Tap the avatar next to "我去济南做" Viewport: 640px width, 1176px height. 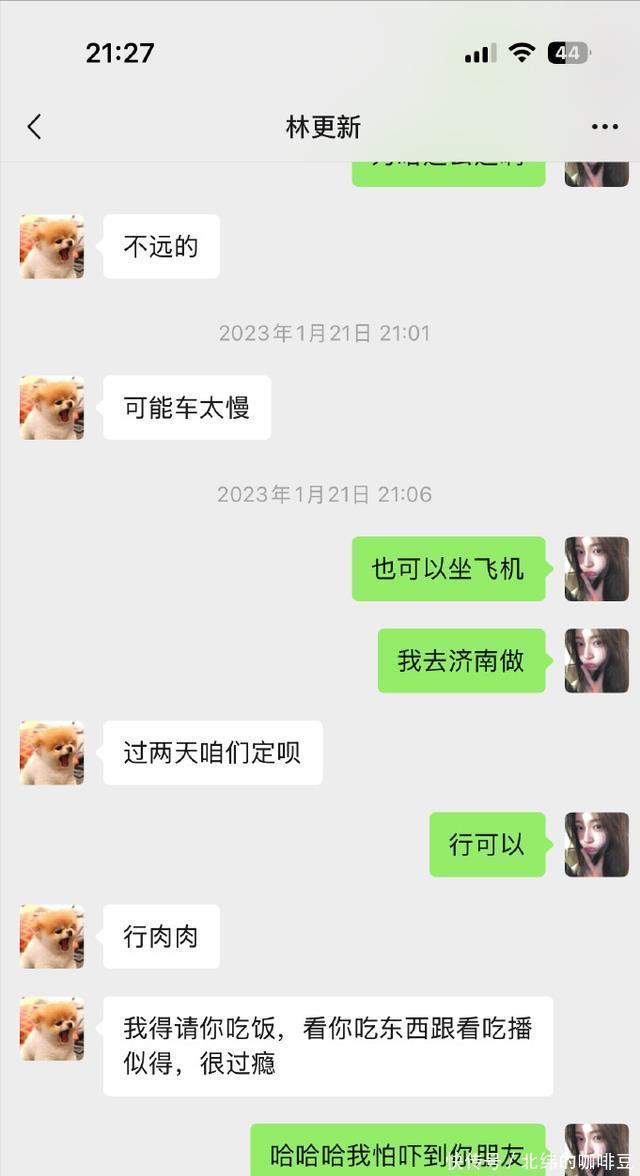coord(596,661)
